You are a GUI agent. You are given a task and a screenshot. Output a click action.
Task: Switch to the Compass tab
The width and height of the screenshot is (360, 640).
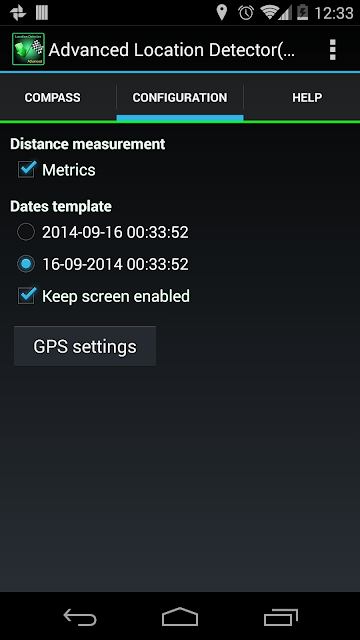(53, 98)
